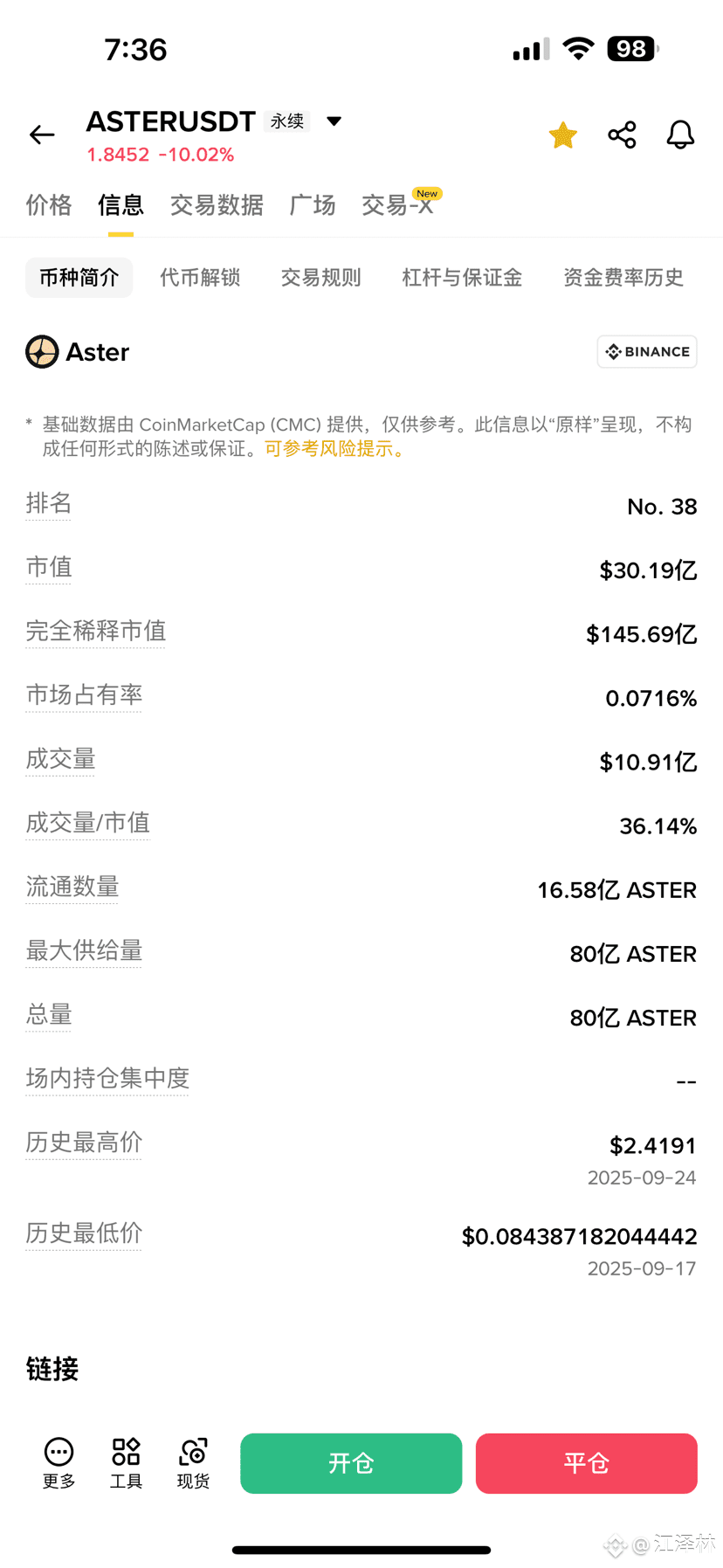723x1568 pixels.
Task: Open the 交易-X tab
Action: pyautogui.click(x=397, y=205)
